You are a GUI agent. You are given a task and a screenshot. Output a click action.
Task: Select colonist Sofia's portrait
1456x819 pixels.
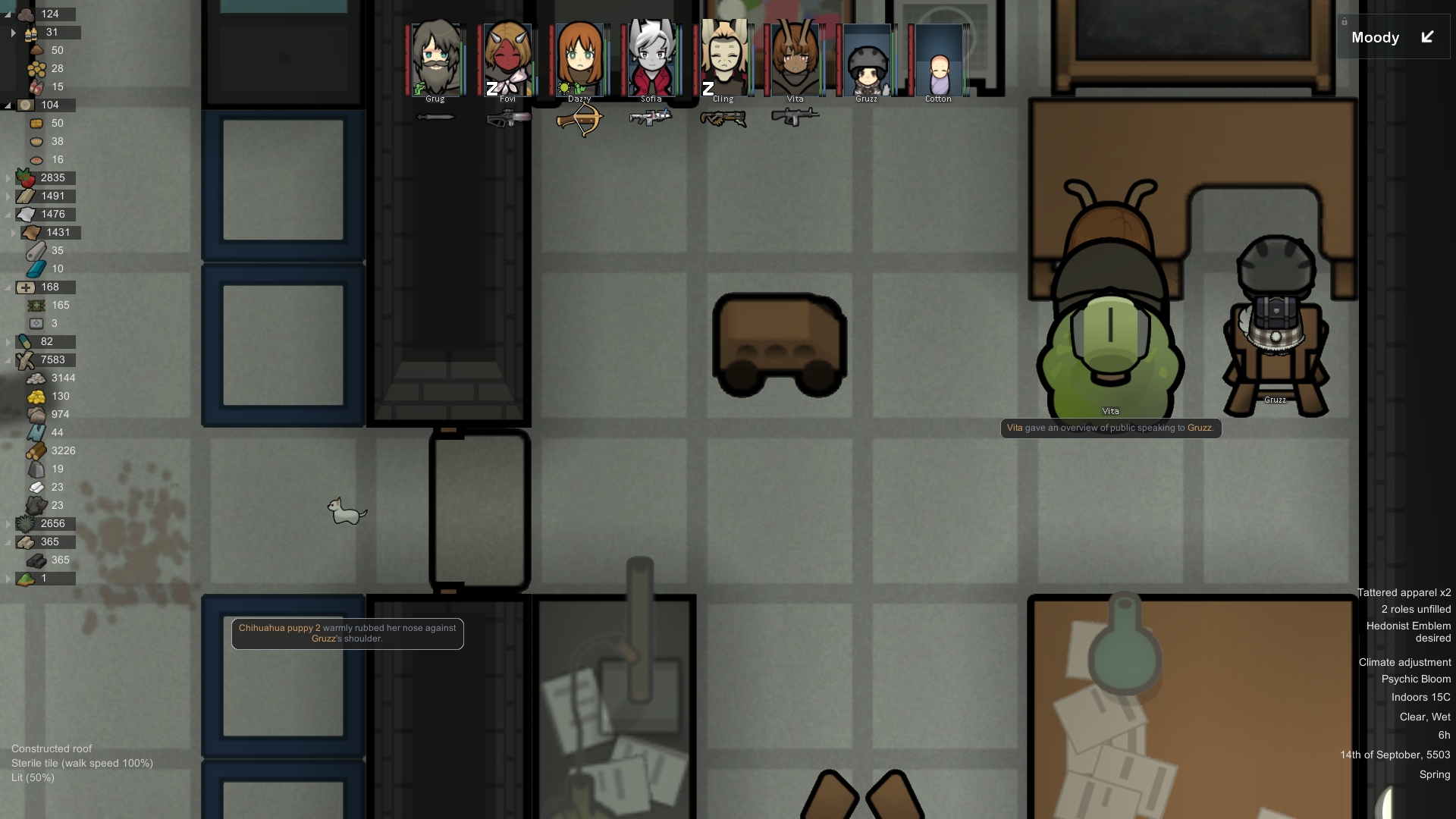click(651, 61)
